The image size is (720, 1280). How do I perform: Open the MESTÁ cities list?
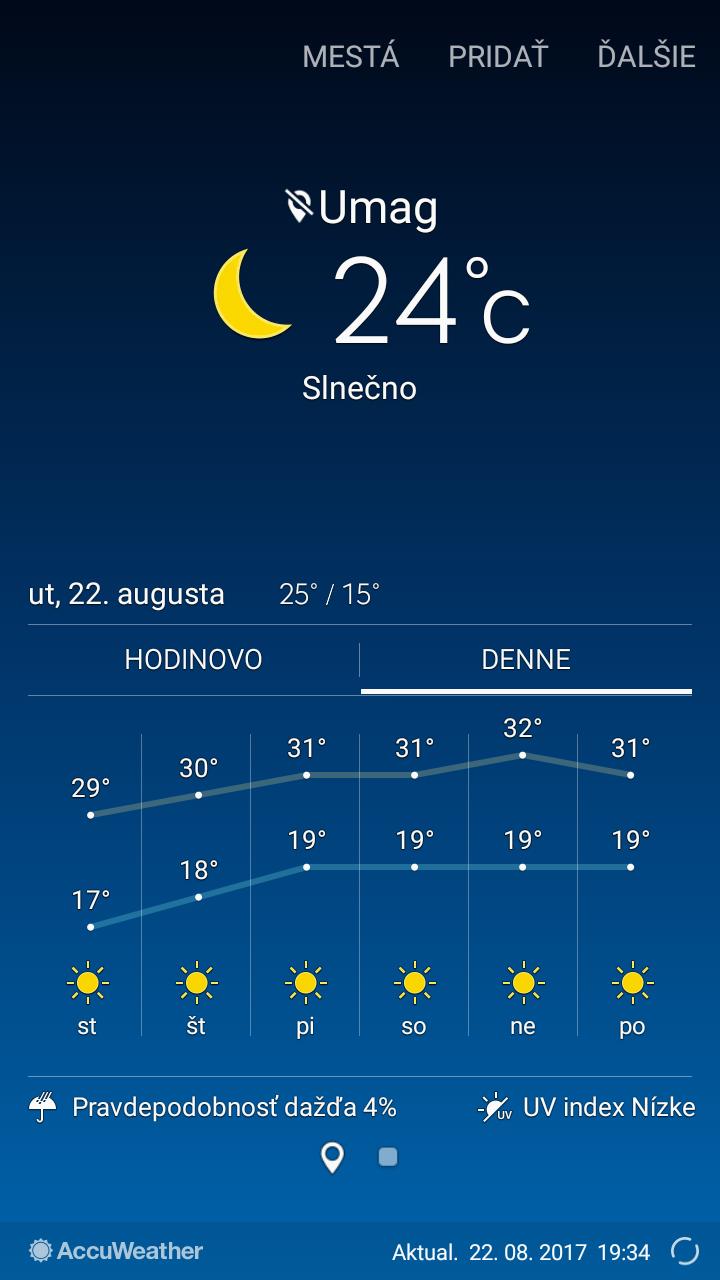[x=350, y=56]
